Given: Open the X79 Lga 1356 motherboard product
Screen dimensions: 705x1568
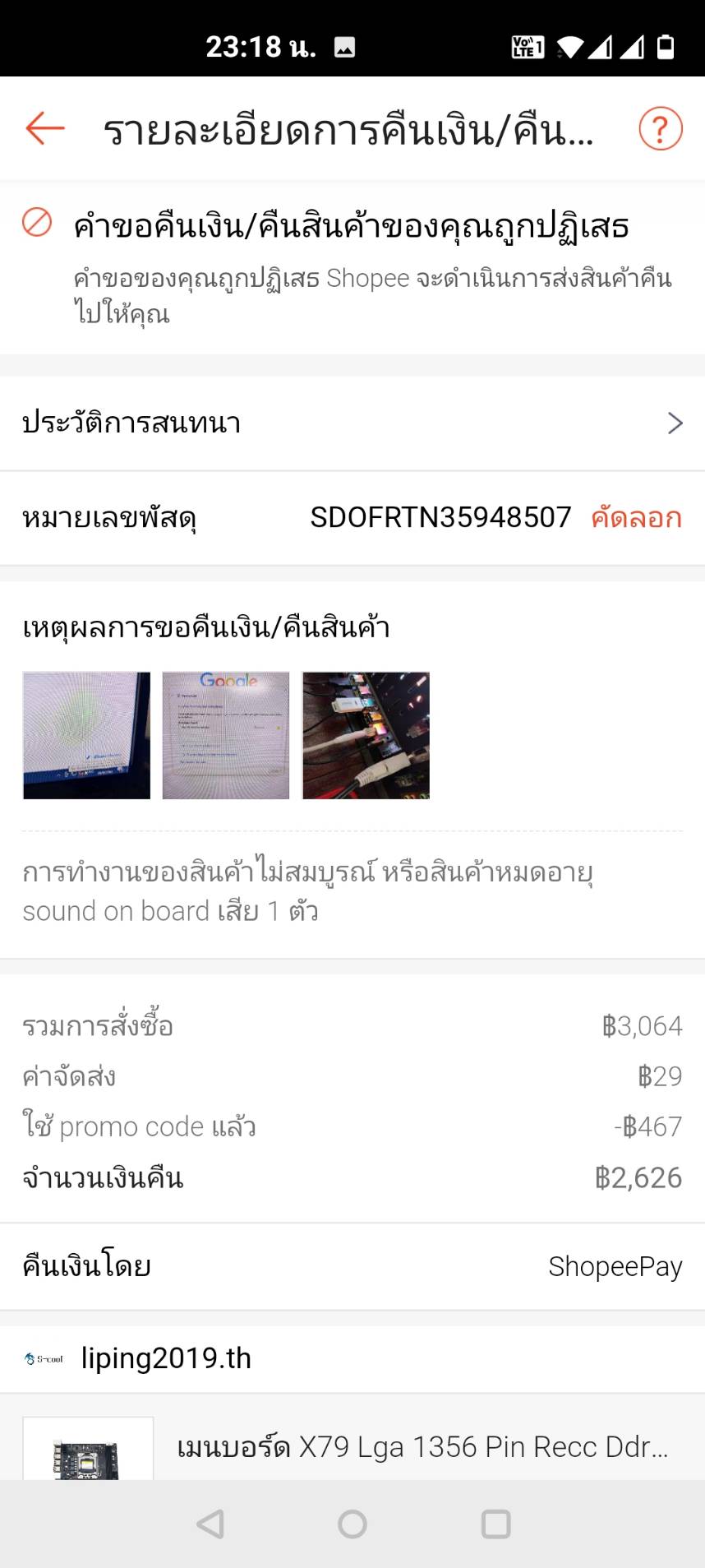Looking at the screenshot, I should [x=422, y=1447].
